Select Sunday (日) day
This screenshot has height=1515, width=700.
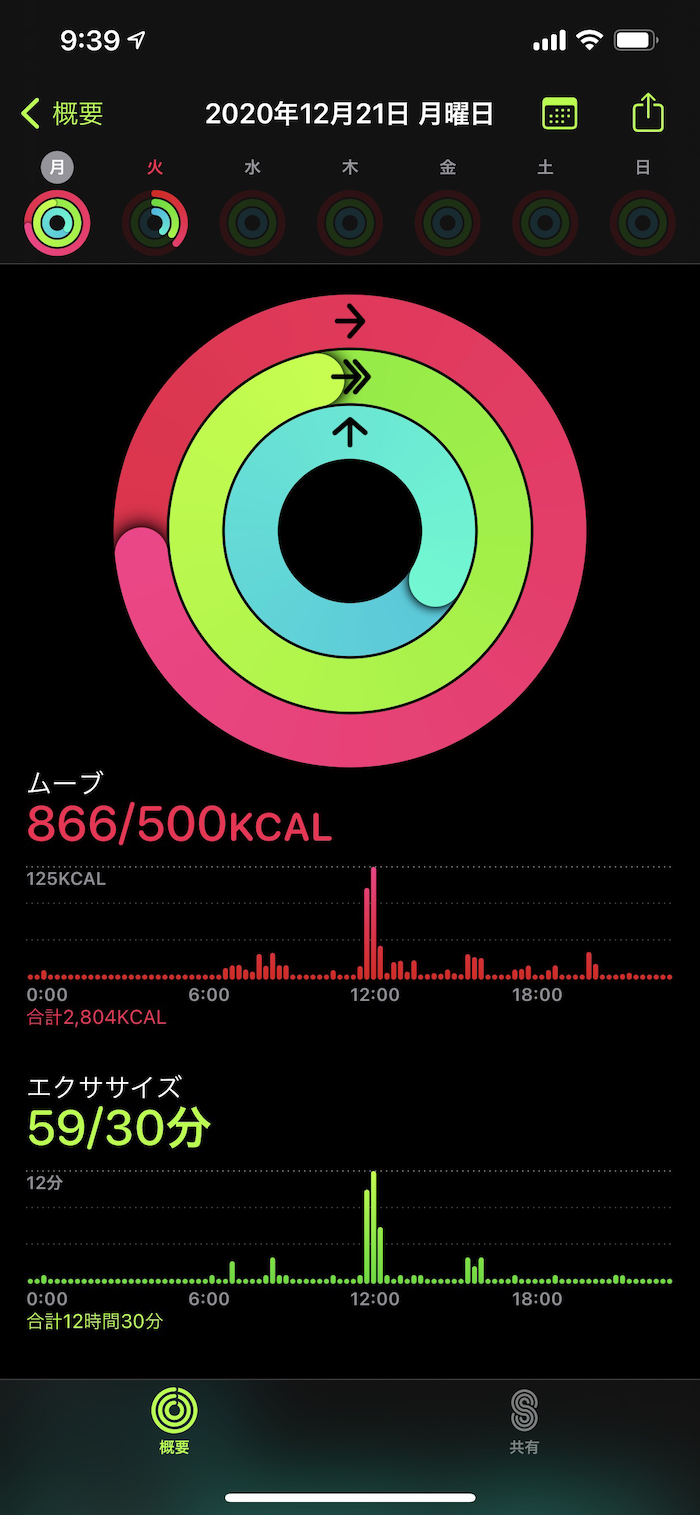pos(643,205)
